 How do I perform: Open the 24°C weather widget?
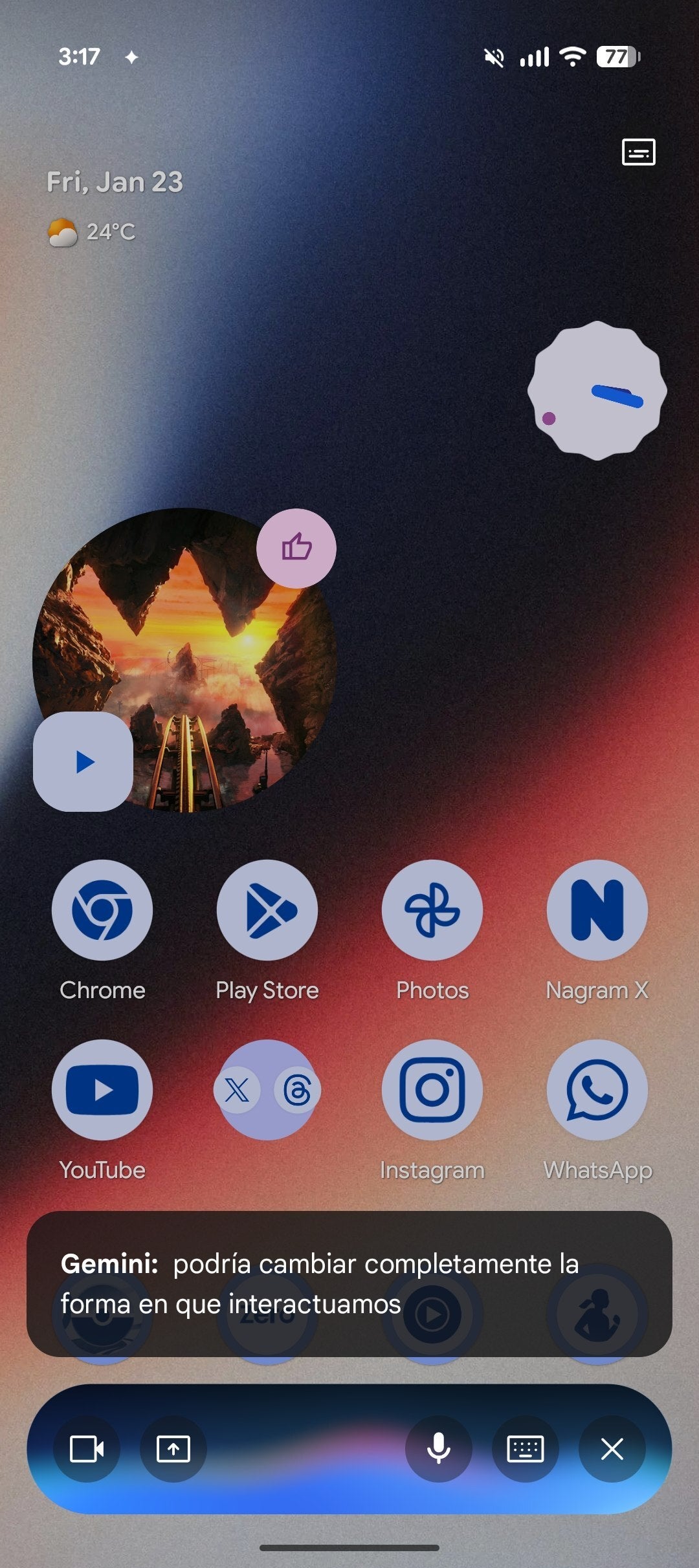click(93, 232)
